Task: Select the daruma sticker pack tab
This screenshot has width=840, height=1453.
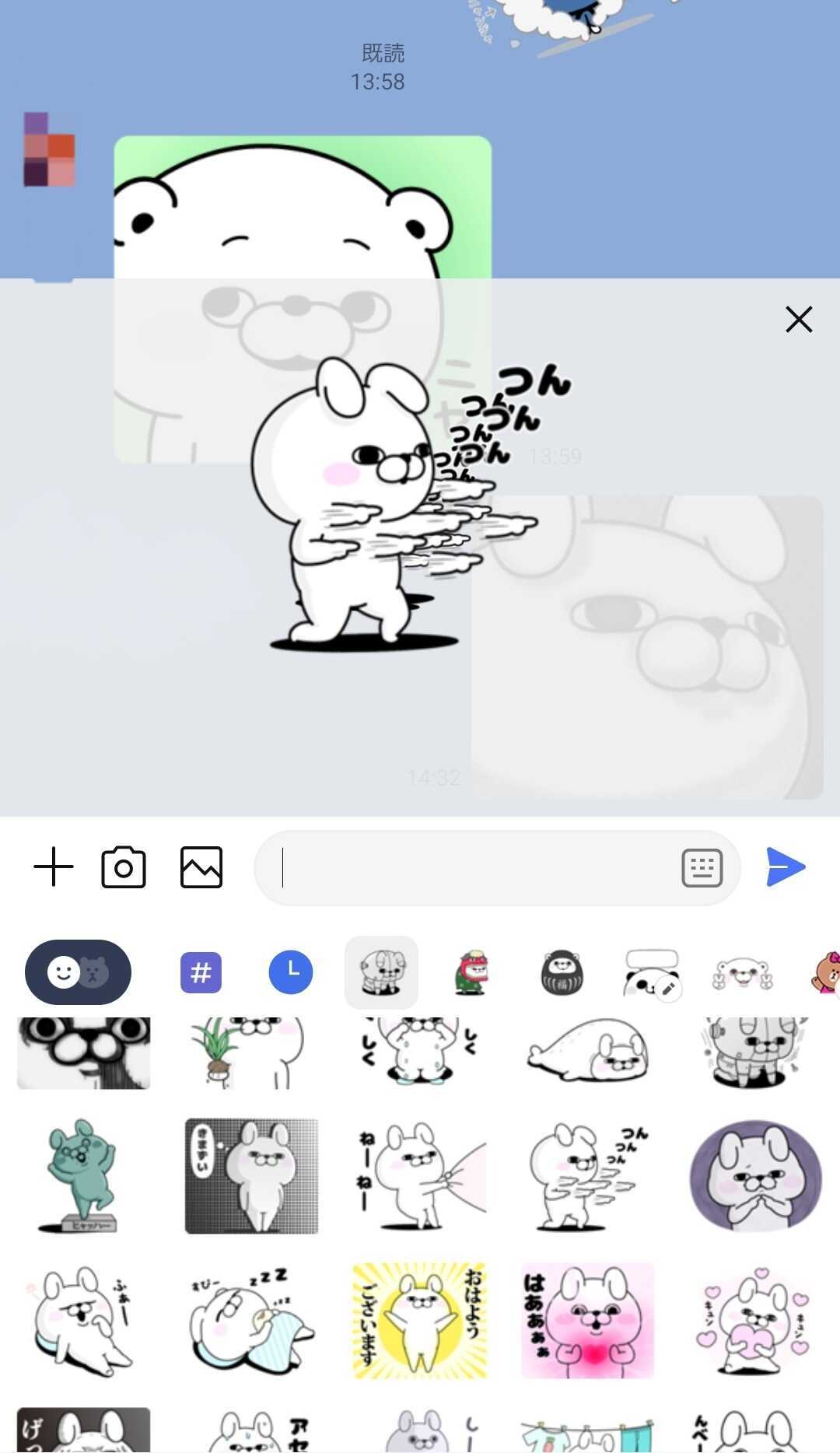Action: 562,972
